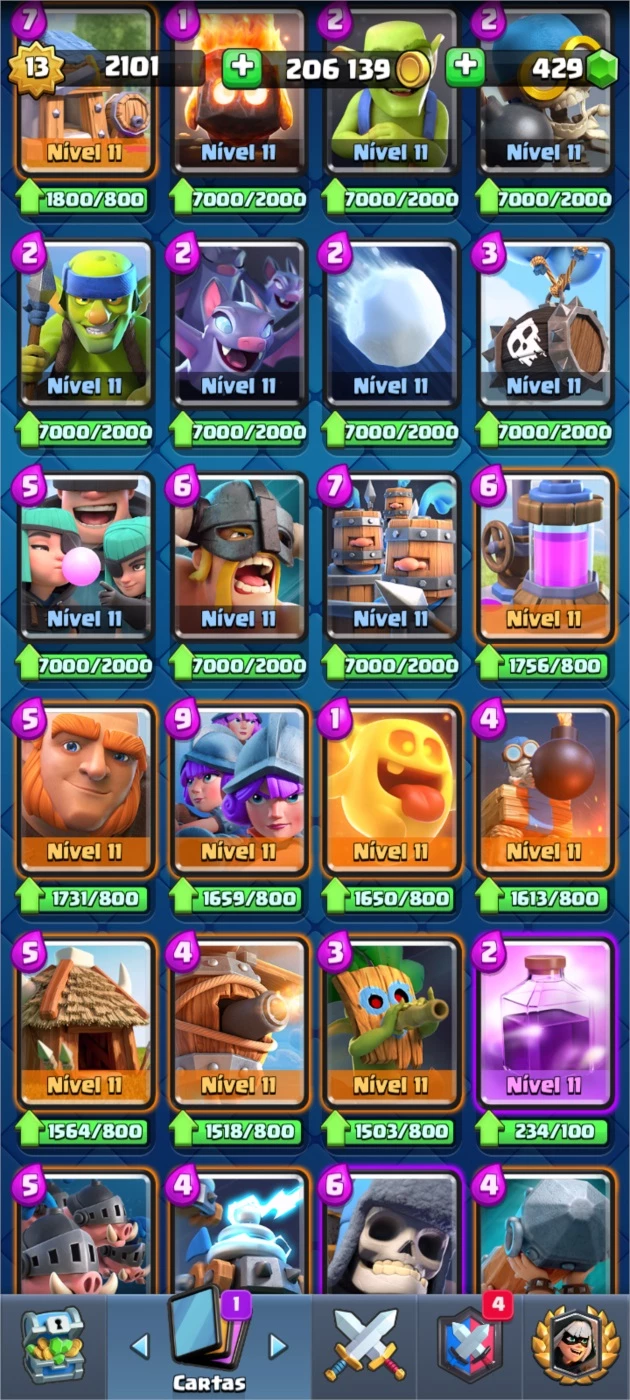Select the Elite Barbarians card

238,558
